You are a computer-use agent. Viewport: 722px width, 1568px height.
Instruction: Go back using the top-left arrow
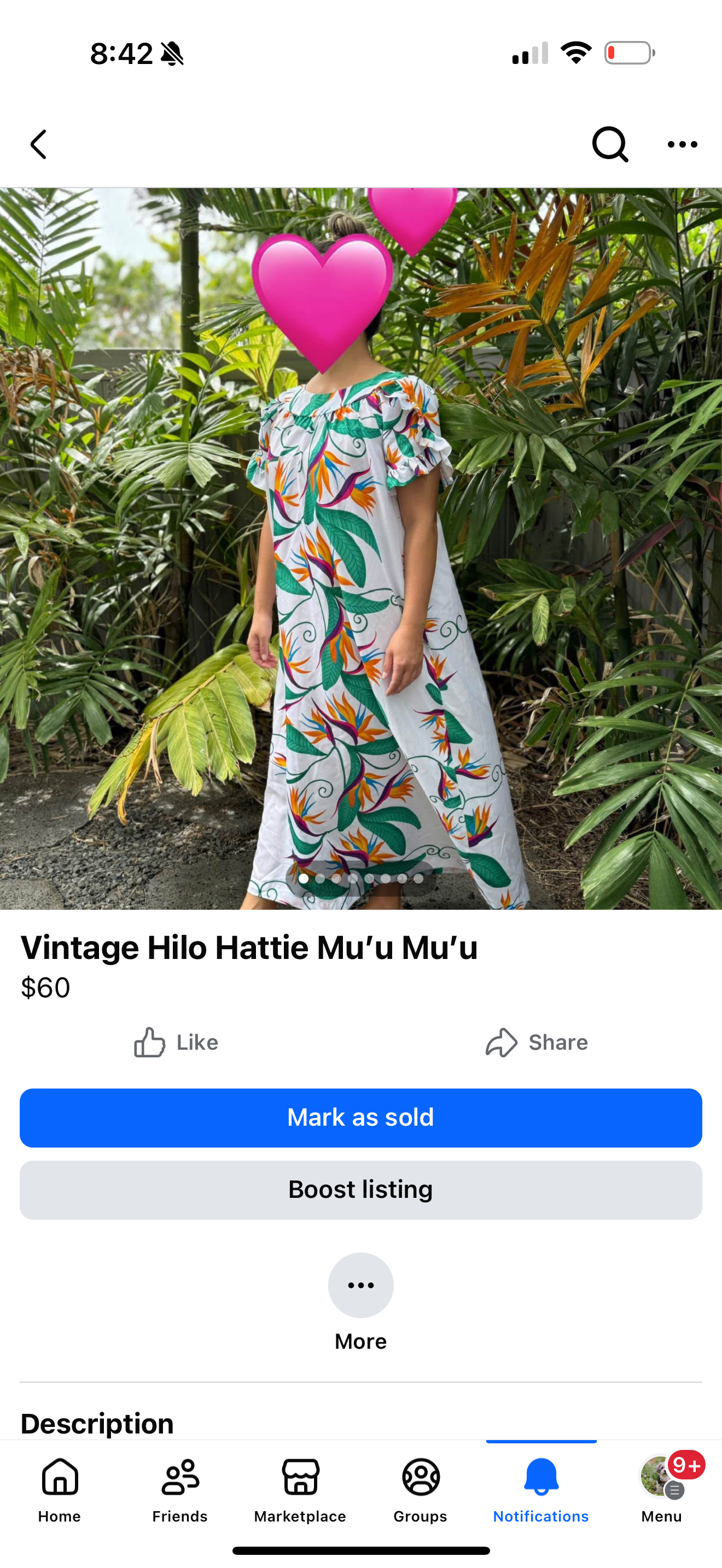pyautogui.click(x=38, y=145)
